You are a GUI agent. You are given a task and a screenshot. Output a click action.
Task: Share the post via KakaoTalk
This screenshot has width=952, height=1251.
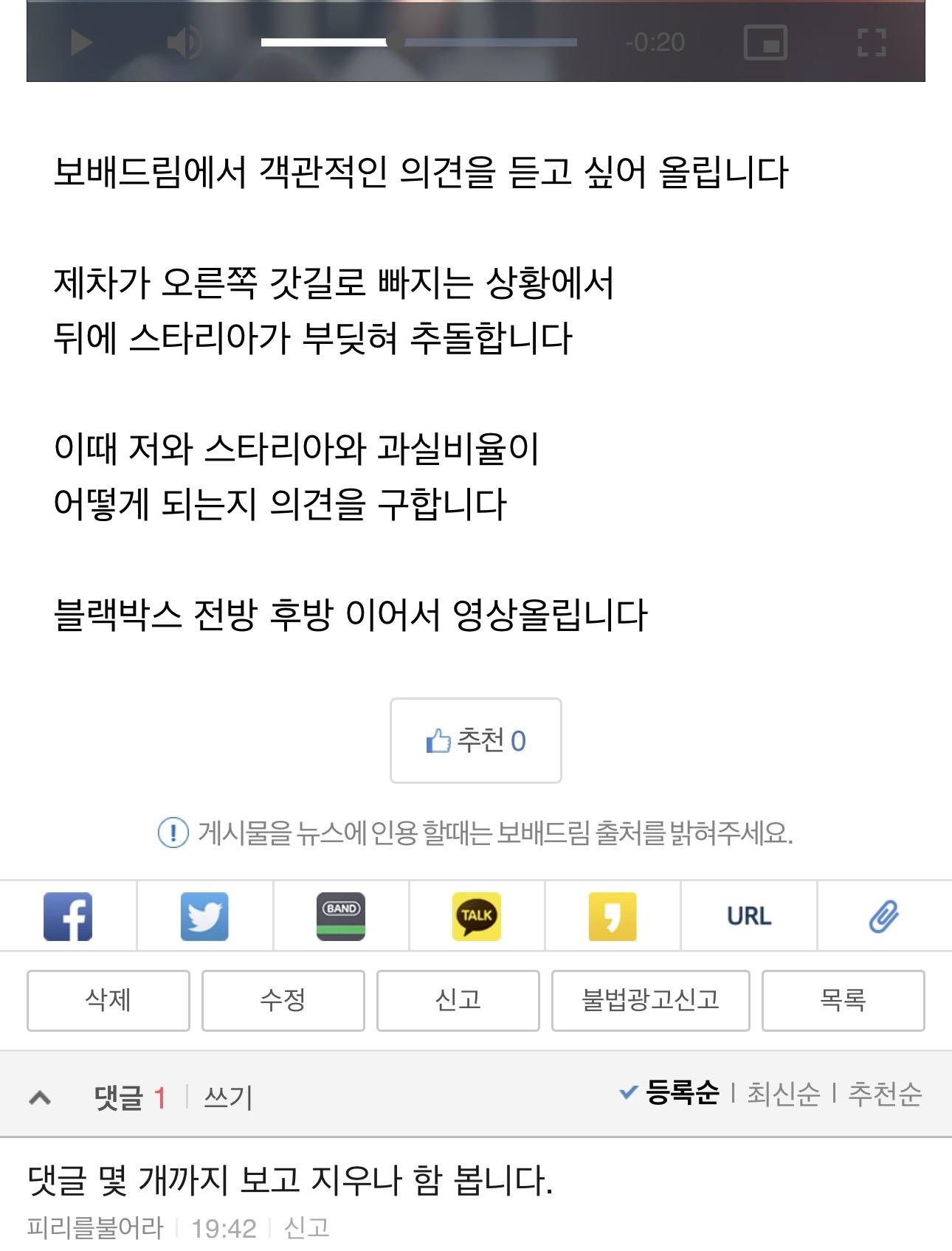477,916
